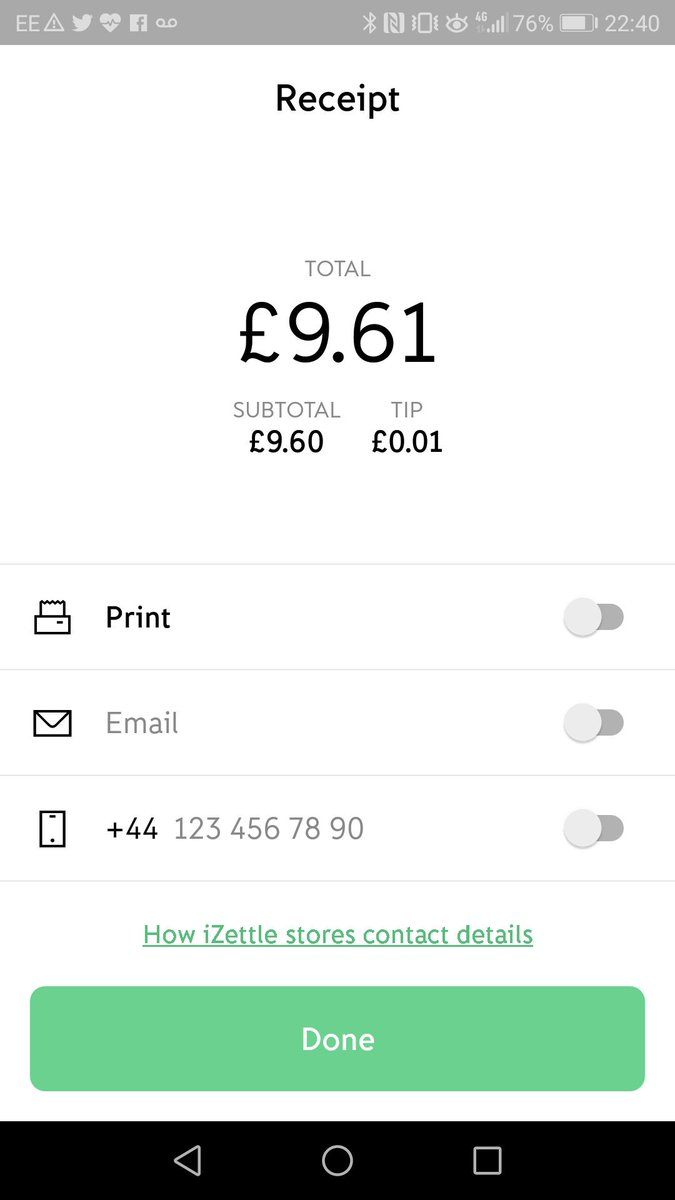This screenshot has height=1200, width=675.
Task: Toggle the text message receipt switch
Action: coord(594,829)
